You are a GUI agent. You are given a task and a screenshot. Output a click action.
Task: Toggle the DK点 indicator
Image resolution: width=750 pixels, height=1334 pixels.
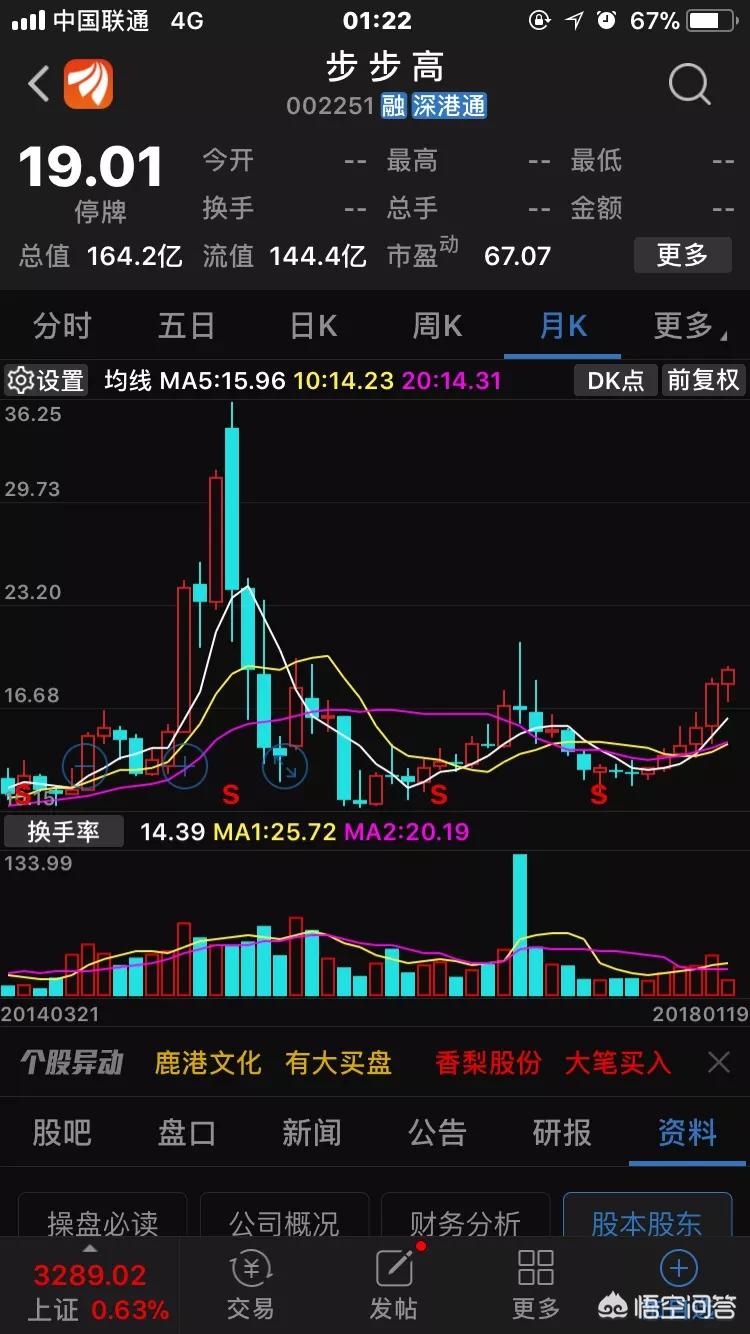(x=615, y=380)
